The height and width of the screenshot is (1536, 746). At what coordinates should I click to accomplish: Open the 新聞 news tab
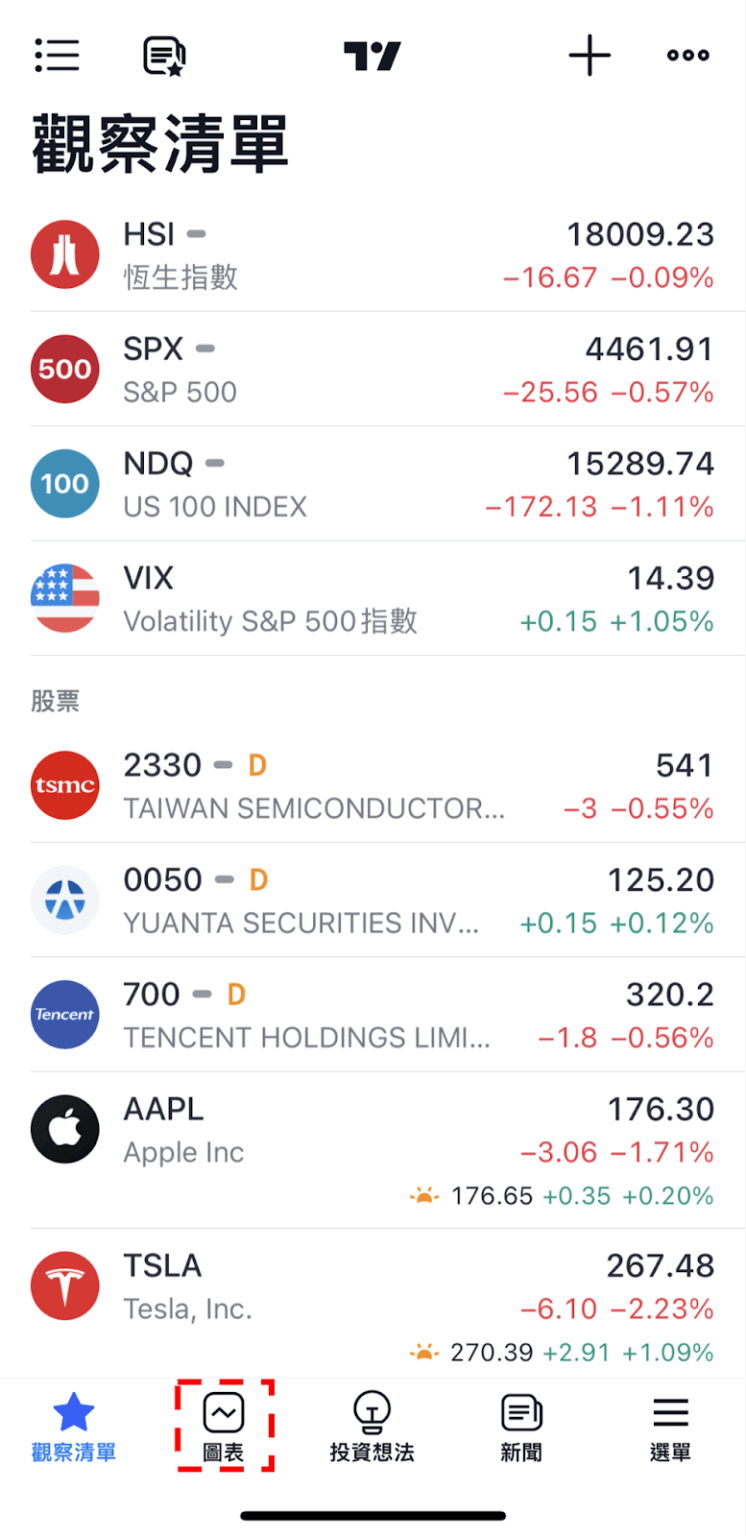pyautogui.click(x=520, y=1425)
